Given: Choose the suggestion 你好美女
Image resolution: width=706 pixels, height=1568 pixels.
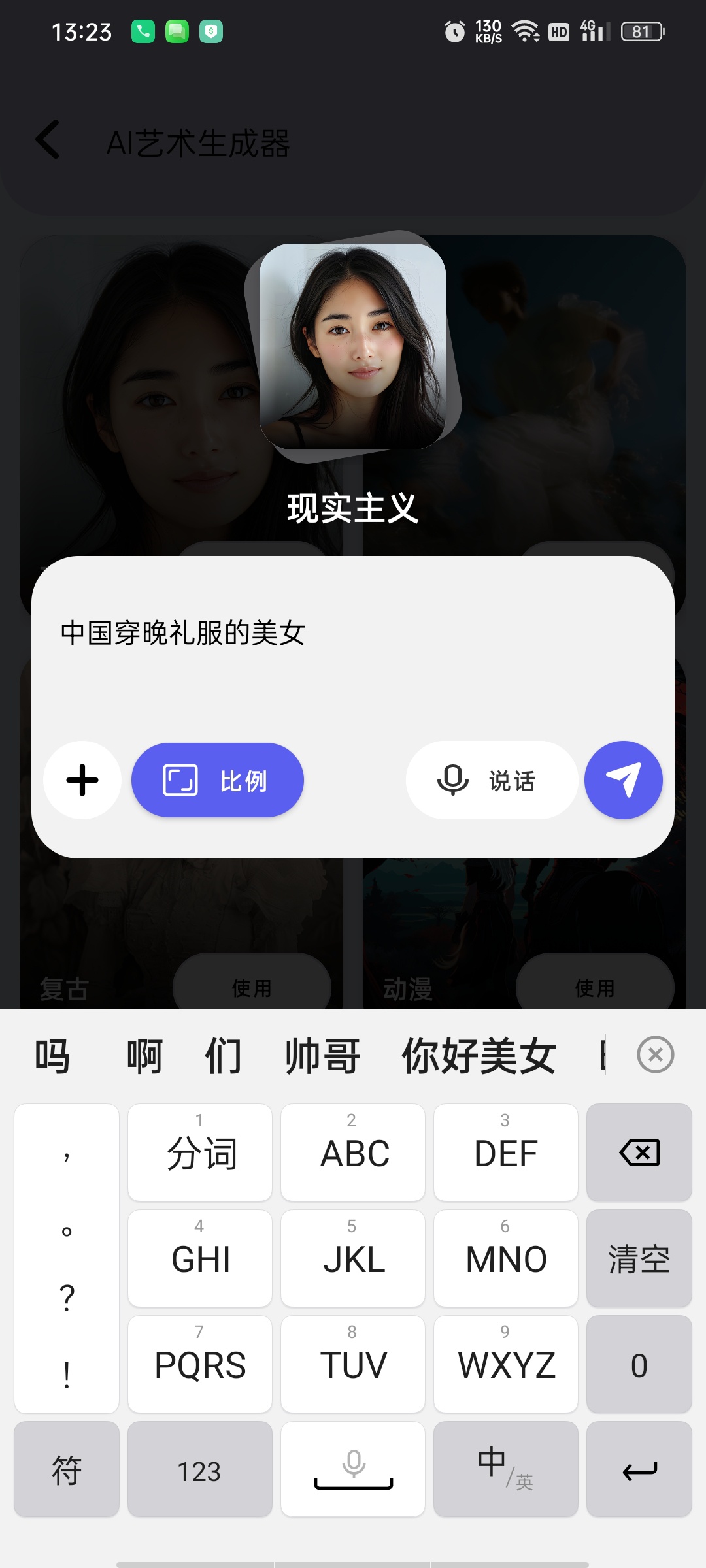Looking at the screenshot, I should pyautogui.click(x=479, y=1056).
